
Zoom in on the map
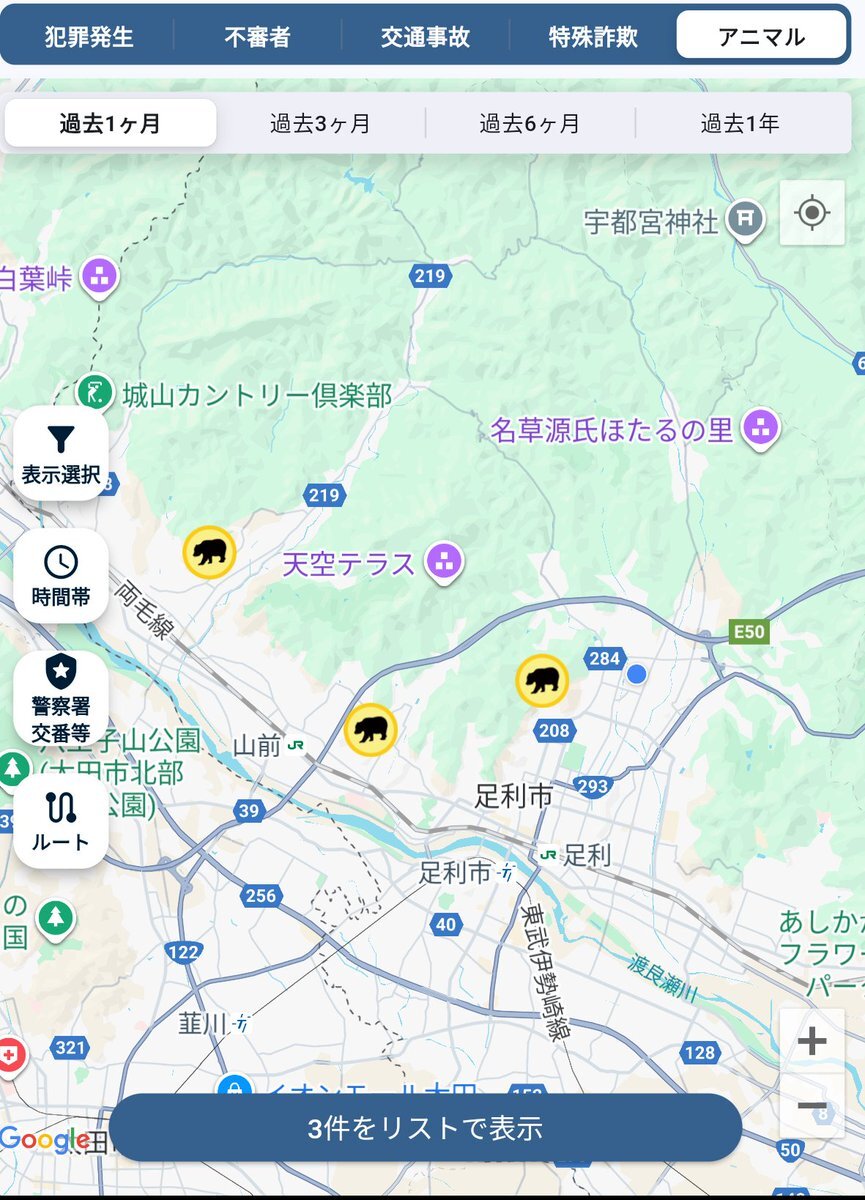click(x=812, y=1041)
